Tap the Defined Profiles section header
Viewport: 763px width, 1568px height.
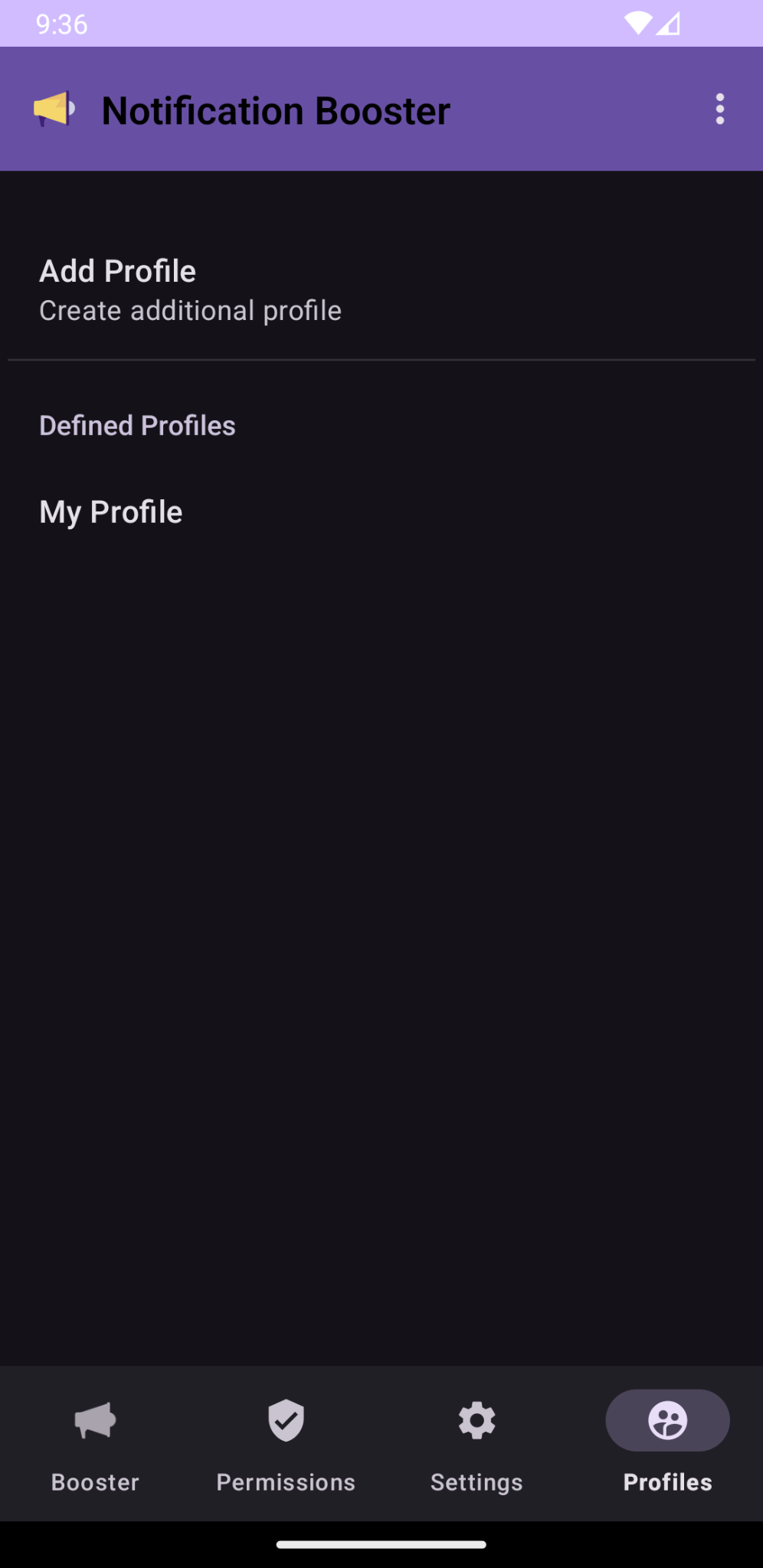[137, 425]
